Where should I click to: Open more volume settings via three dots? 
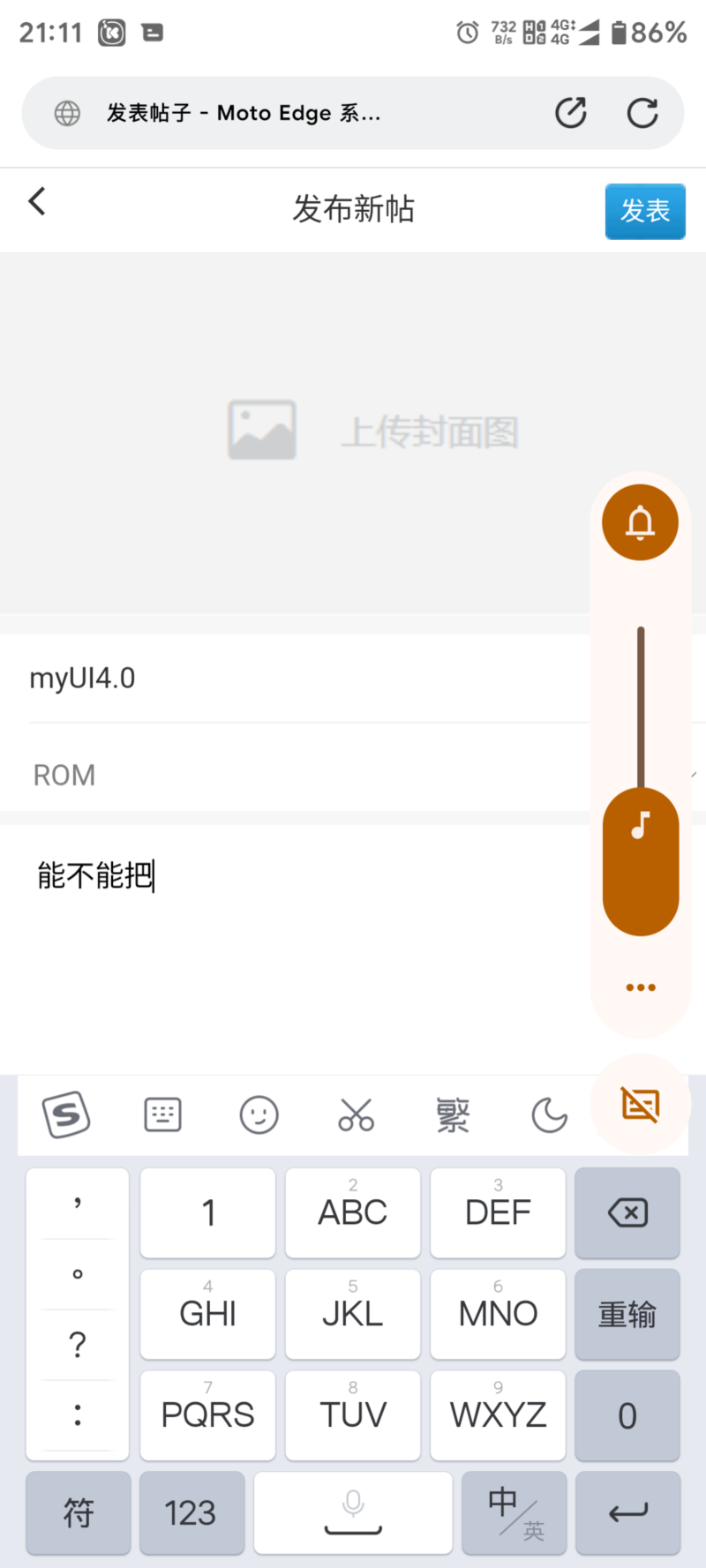click(641, 987)
